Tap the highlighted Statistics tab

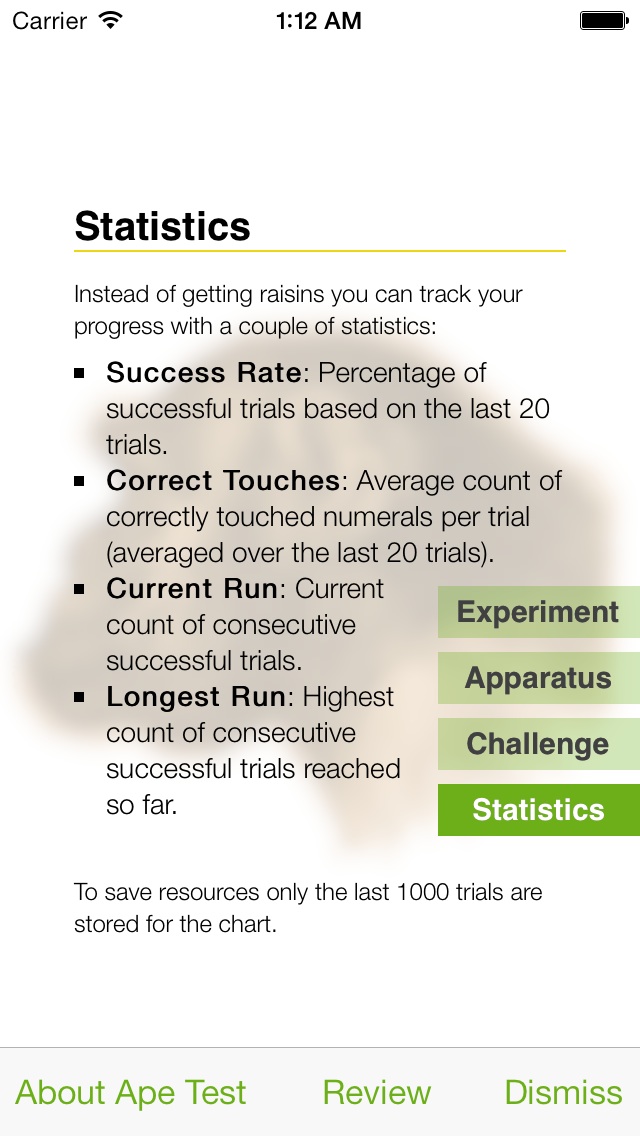click(x=539, y=810)
